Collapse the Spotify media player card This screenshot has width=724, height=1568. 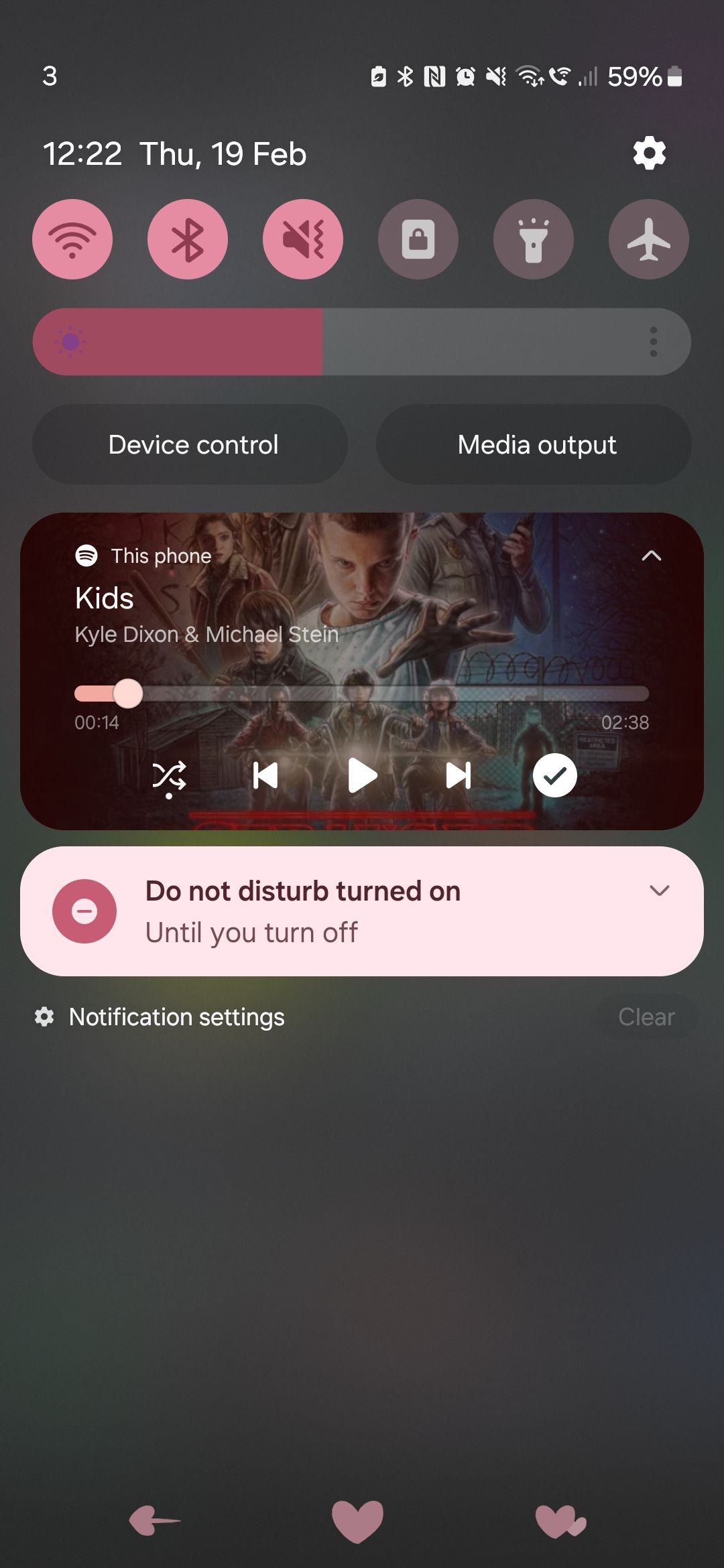(652, 556)
